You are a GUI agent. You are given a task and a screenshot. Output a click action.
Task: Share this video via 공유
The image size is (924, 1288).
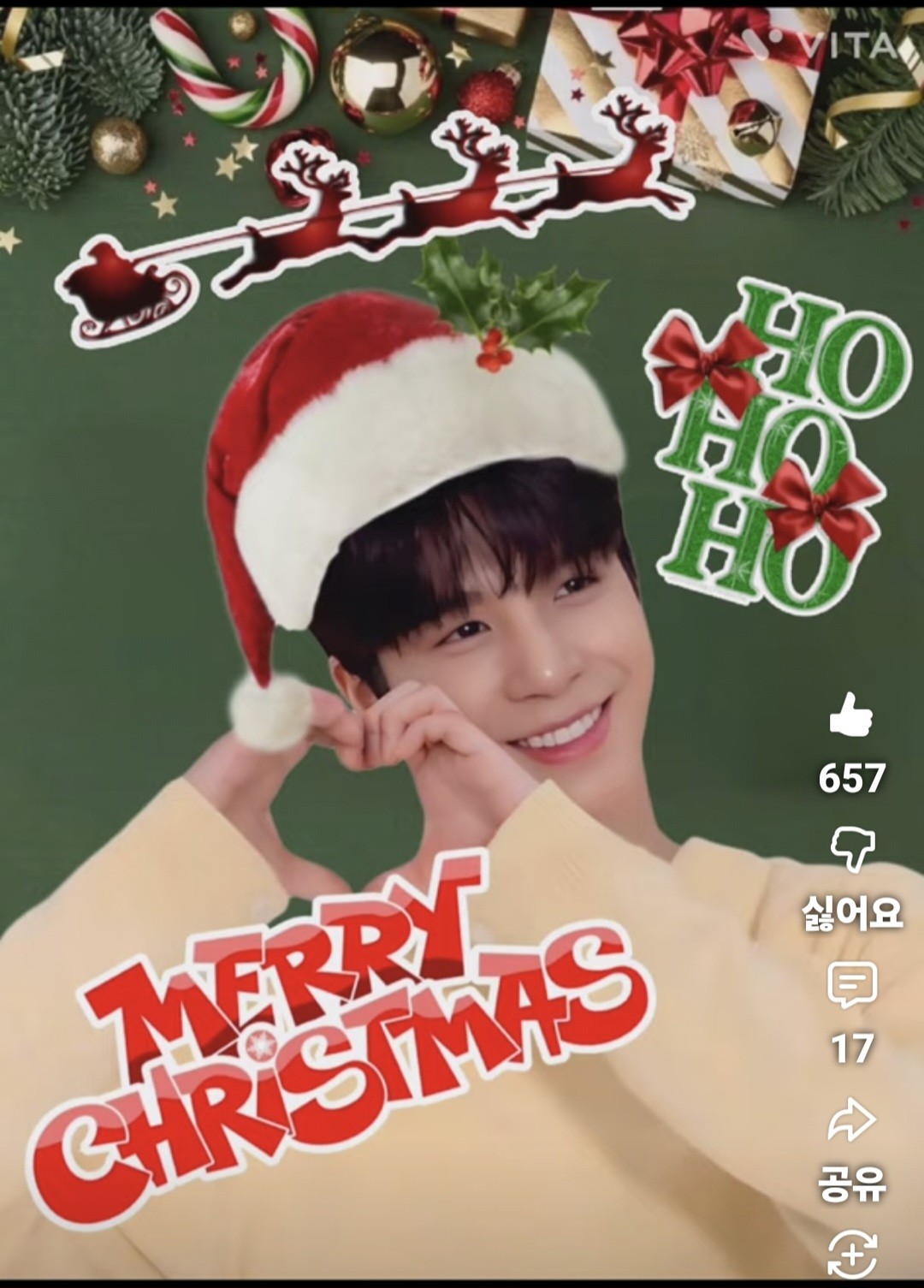pyautogui.click(x=852, y=1121)
